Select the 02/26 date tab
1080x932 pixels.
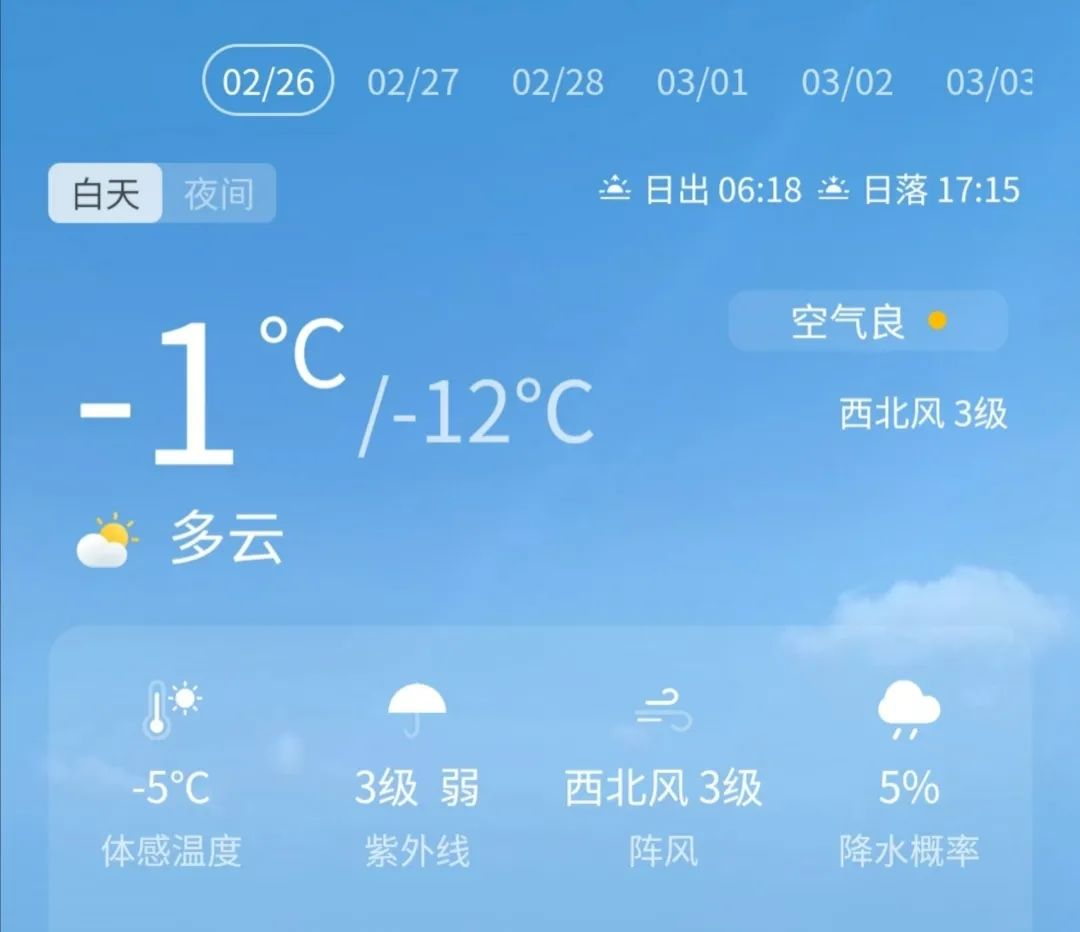tap(268, 81)
